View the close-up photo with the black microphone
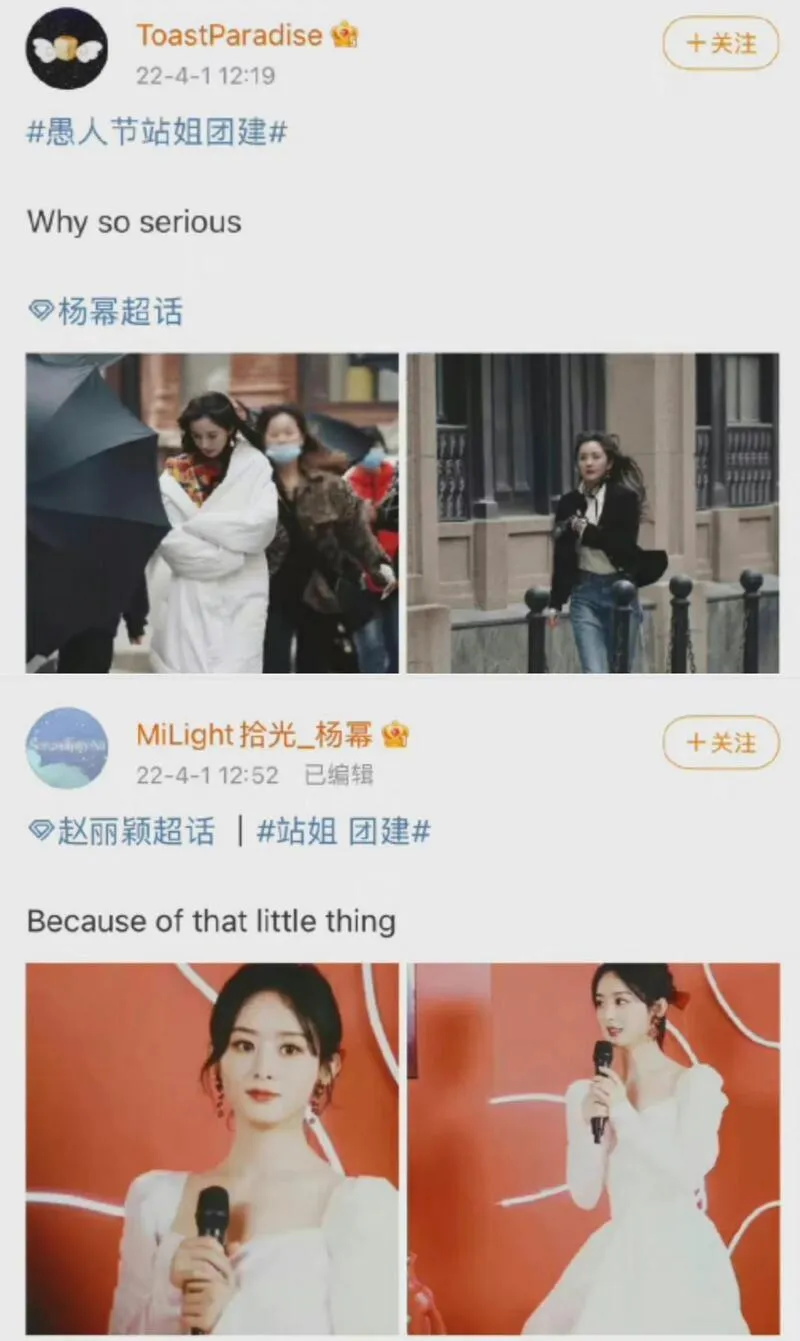 pos(212,1148)
